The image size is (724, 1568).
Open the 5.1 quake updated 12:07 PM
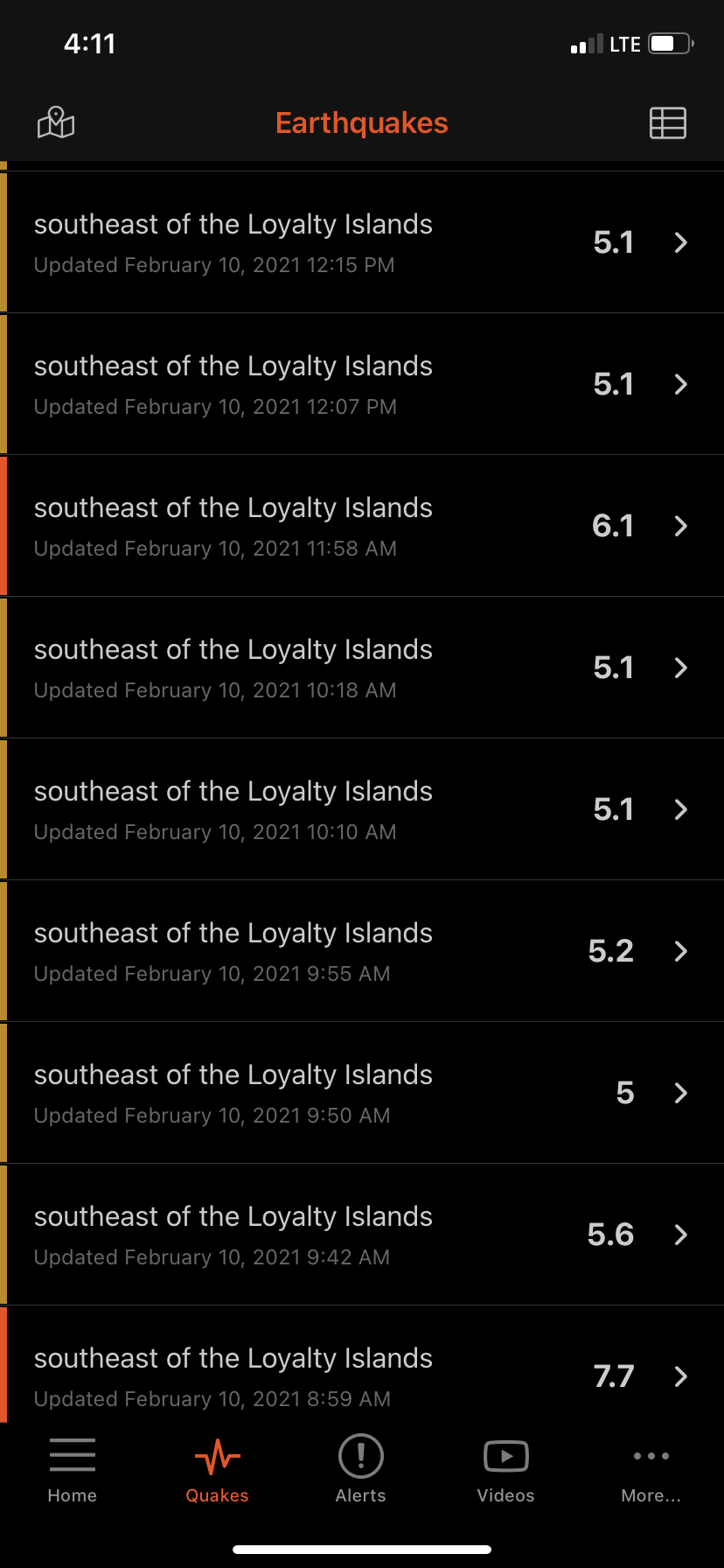pyautogui.click(x=362, y=384)
